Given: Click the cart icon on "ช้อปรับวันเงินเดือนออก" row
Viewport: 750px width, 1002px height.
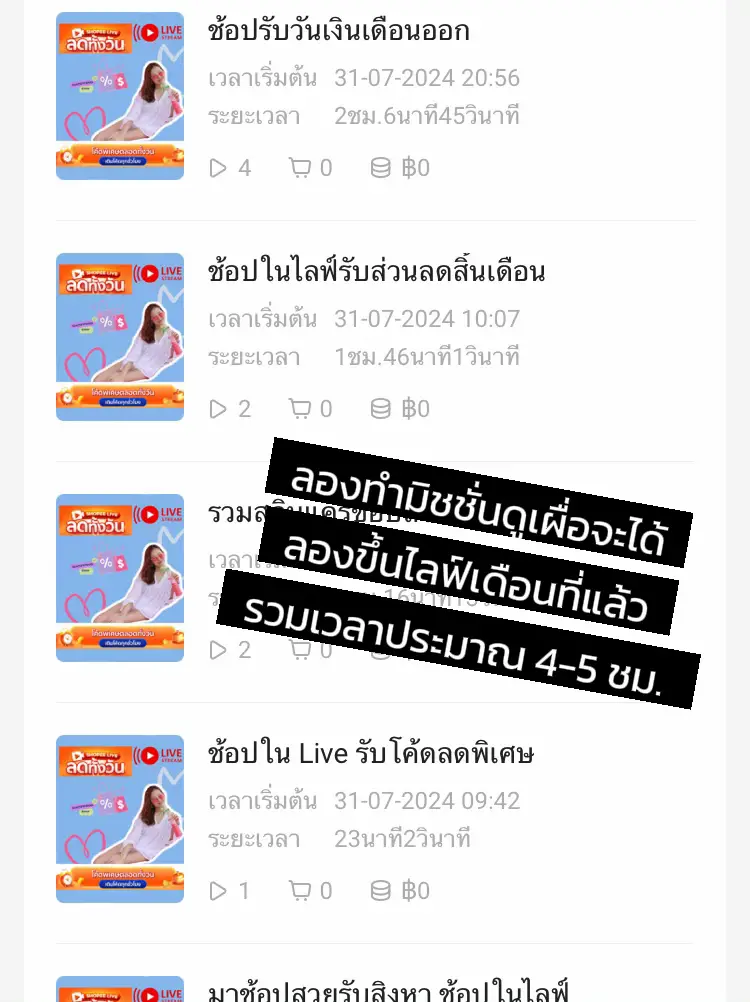Looking at the screenshot, I should pos(300,168).
